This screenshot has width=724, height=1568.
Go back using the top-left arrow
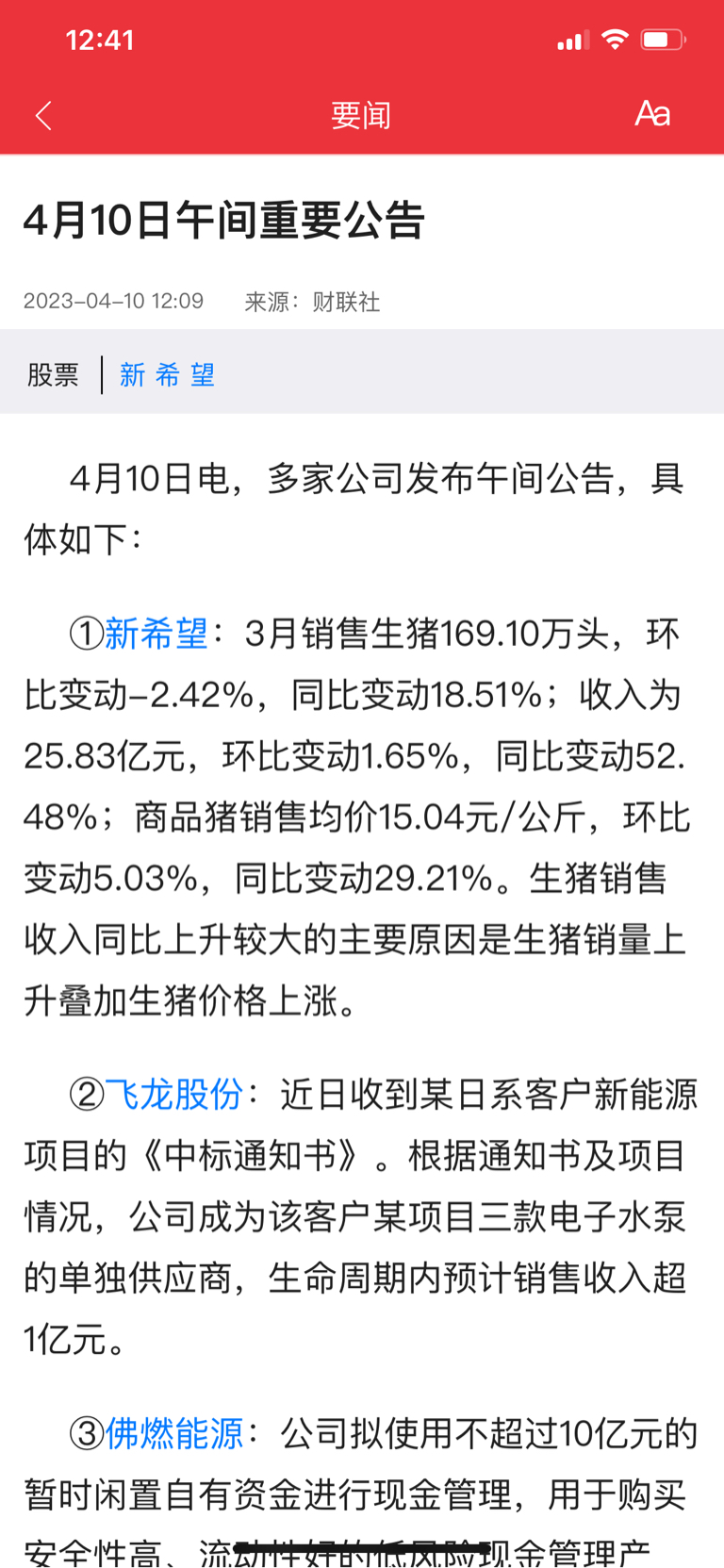pos(43,115)
